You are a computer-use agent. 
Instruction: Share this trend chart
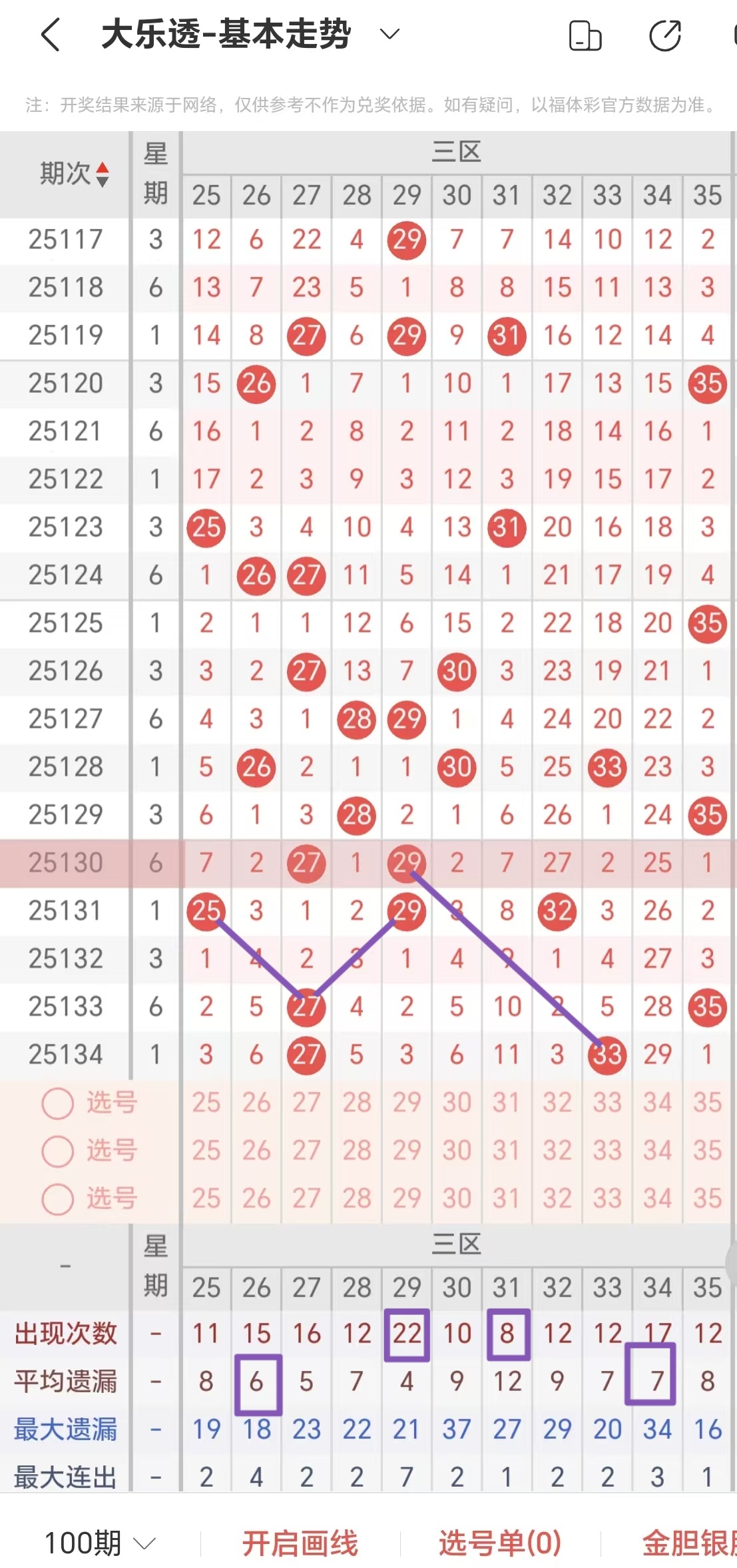point(664,36)
